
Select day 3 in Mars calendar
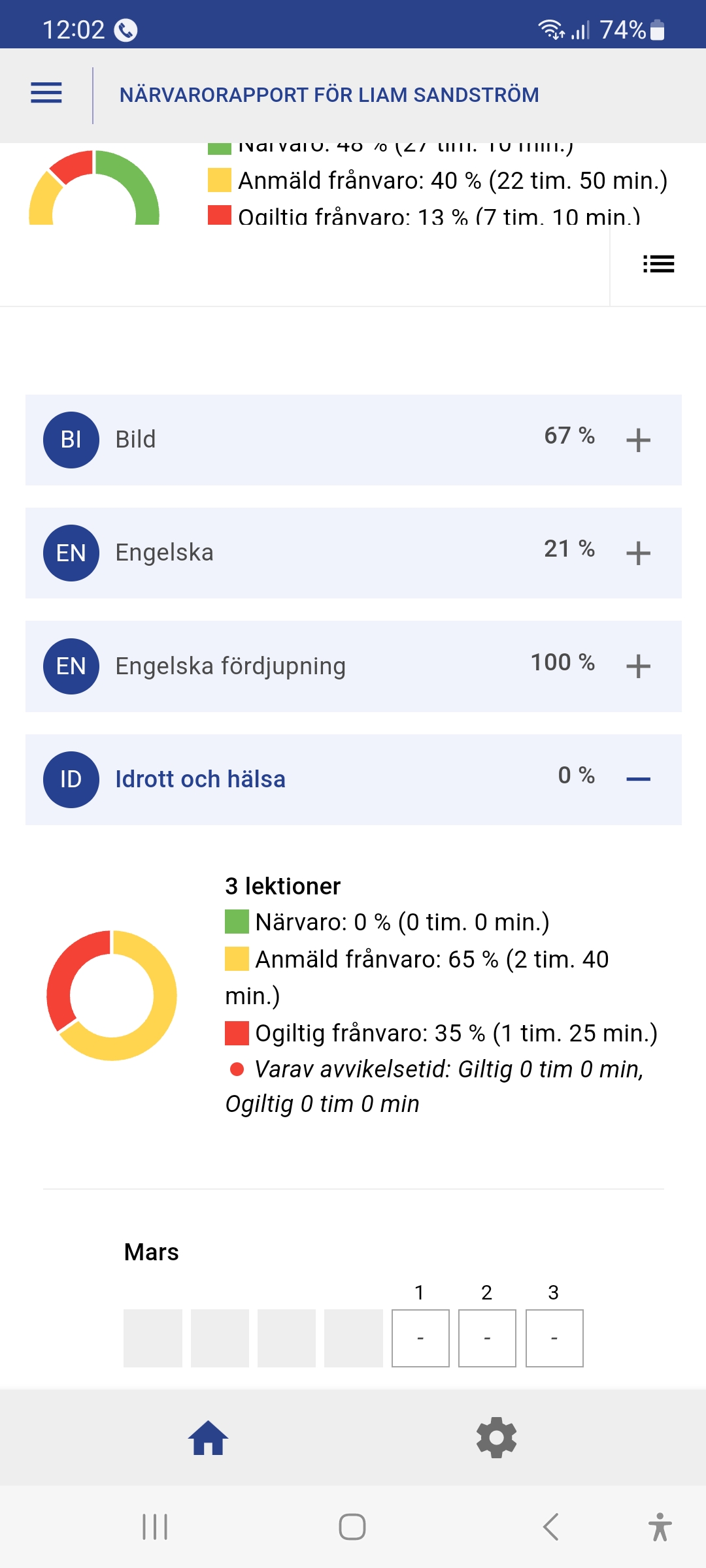[554, 1338]
